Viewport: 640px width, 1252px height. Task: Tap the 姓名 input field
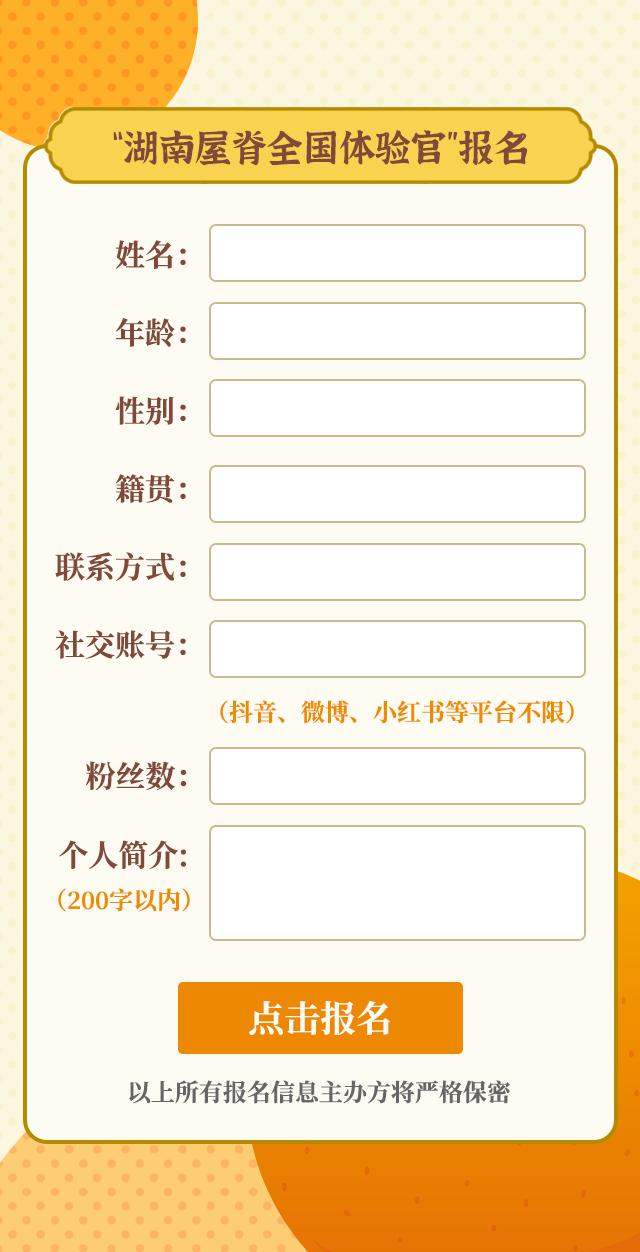pyautogui.click(x=397, y=253)
